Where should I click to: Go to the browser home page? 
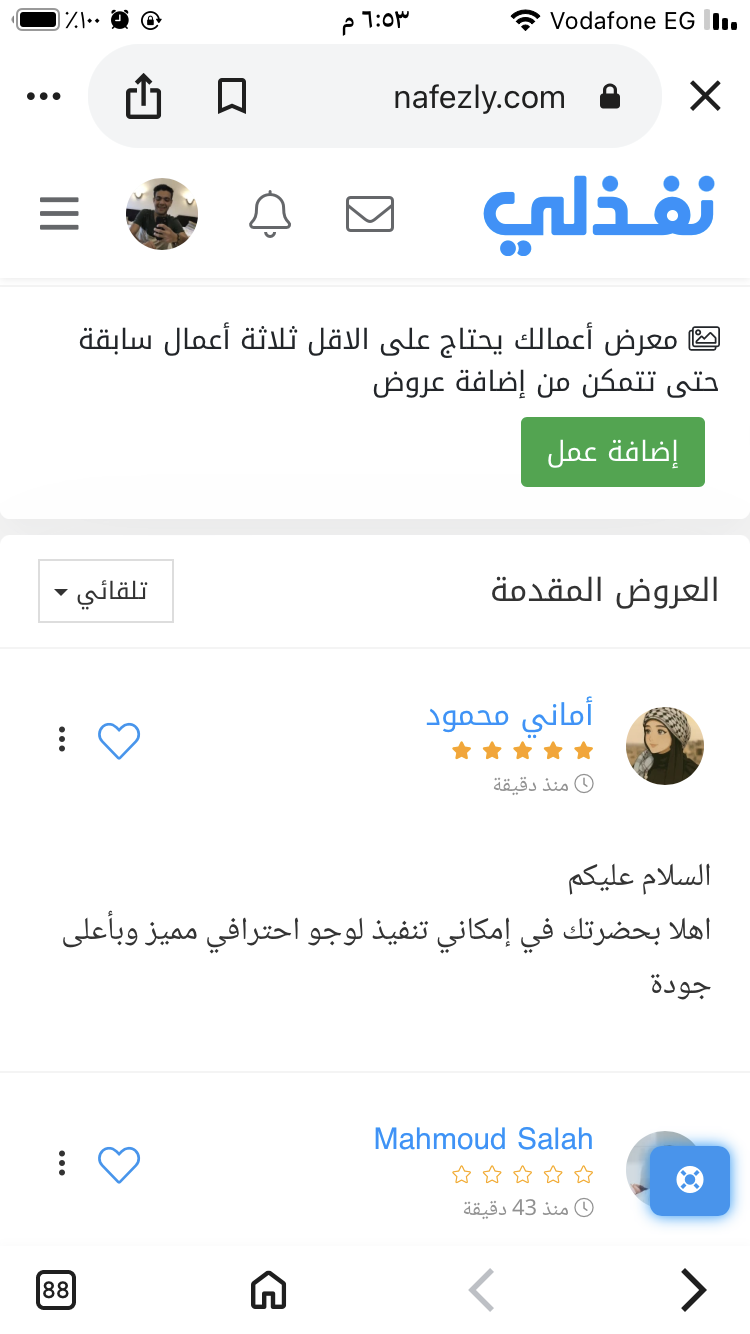coord(268,1290)
